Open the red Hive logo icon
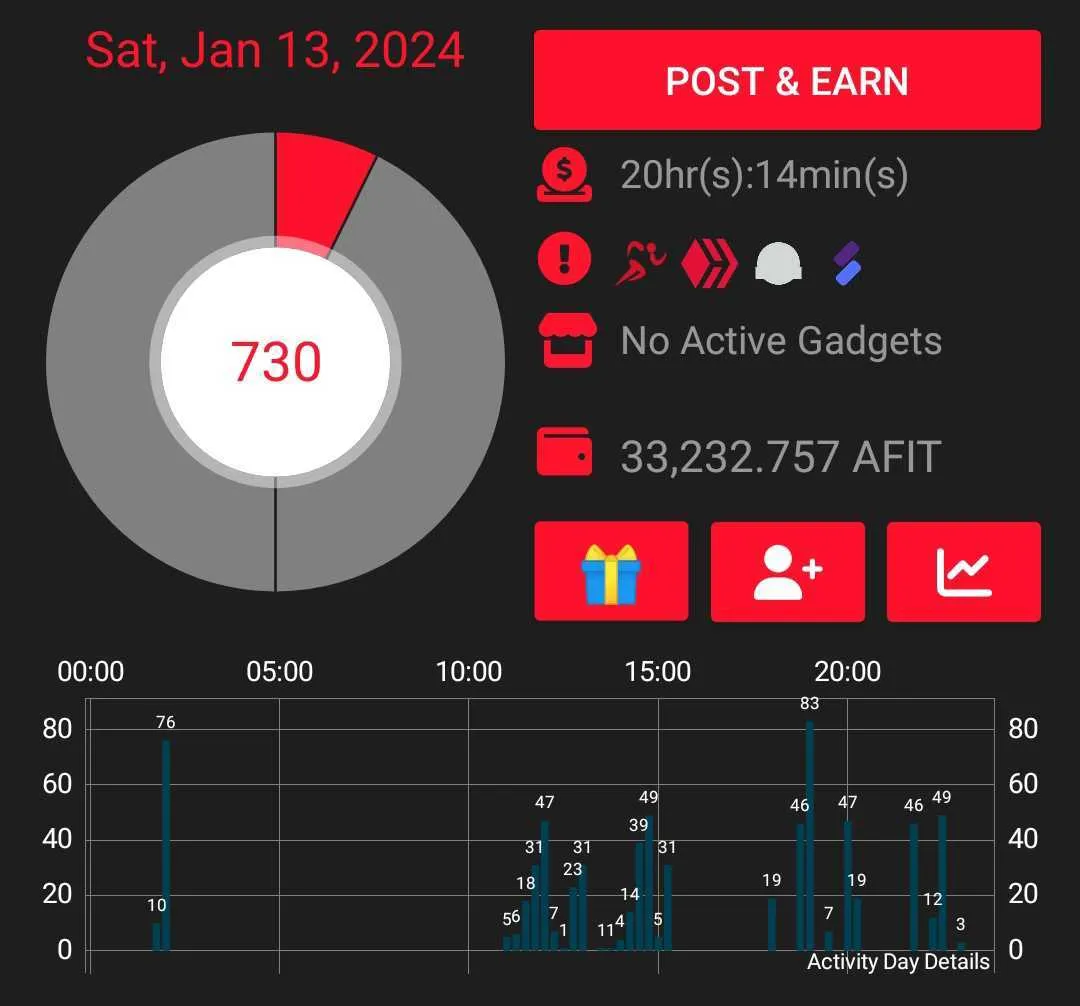Screen dimensions: 1080x1006 709,265
